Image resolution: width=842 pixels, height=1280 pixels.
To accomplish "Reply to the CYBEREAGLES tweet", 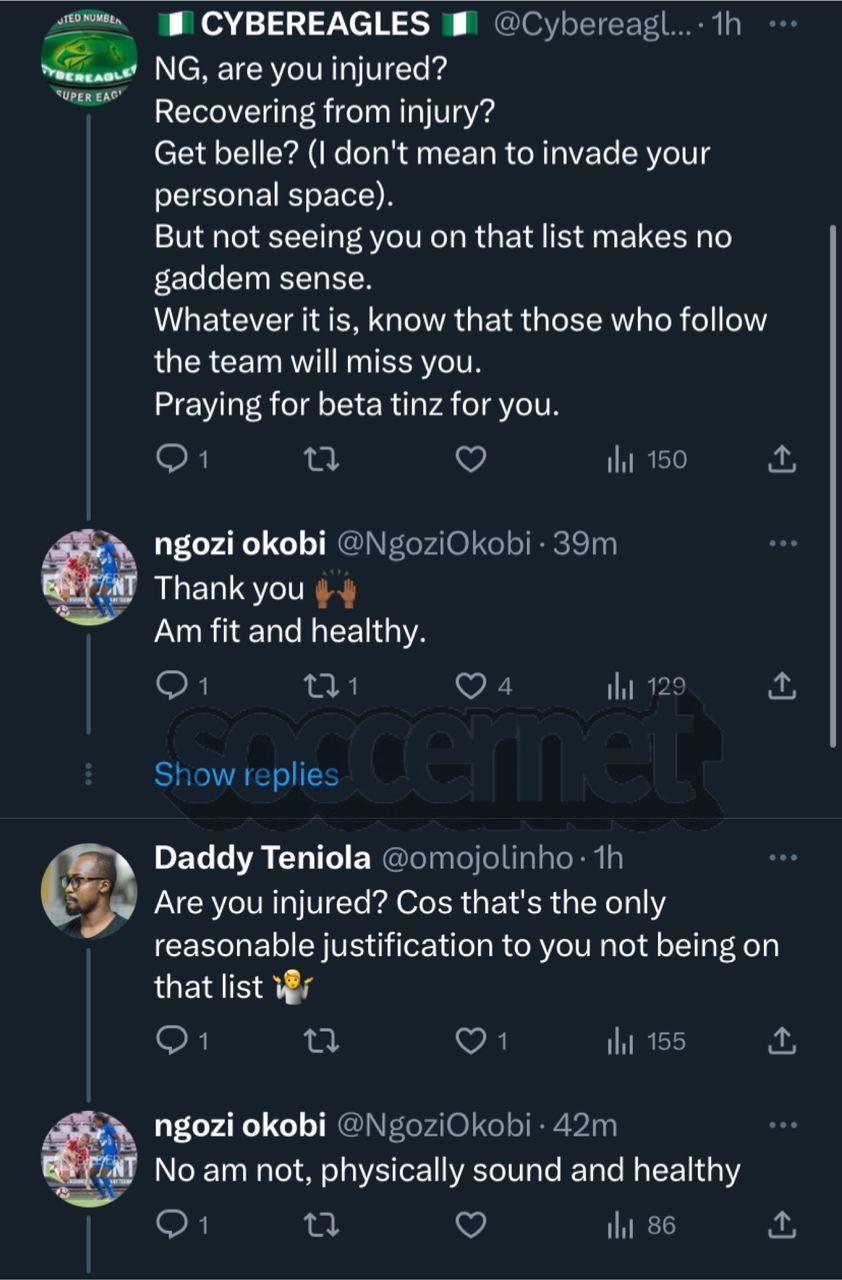I will coord(173,459).
